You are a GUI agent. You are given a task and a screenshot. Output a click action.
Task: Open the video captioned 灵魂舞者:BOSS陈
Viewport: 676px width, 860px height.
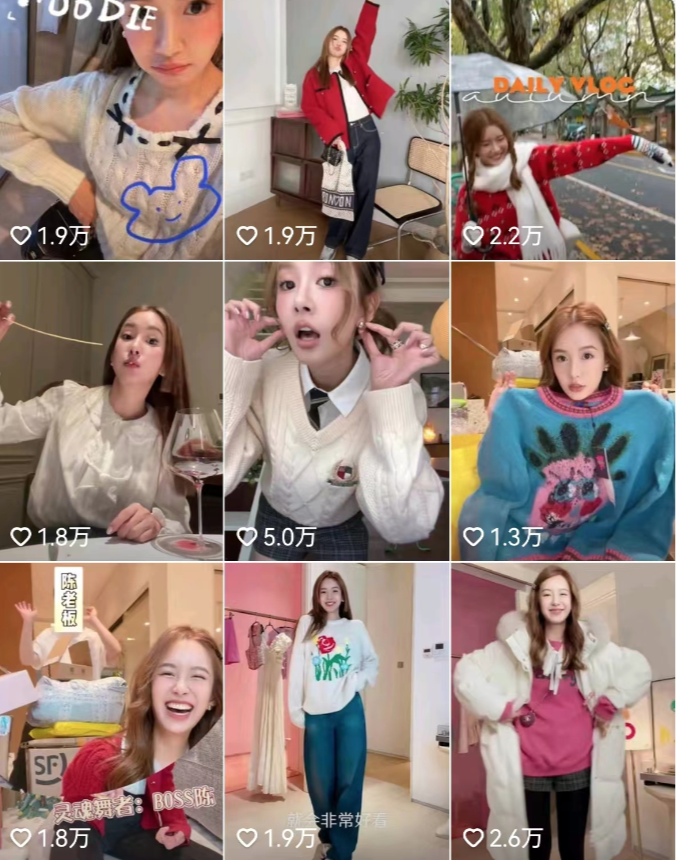[111, 705]
